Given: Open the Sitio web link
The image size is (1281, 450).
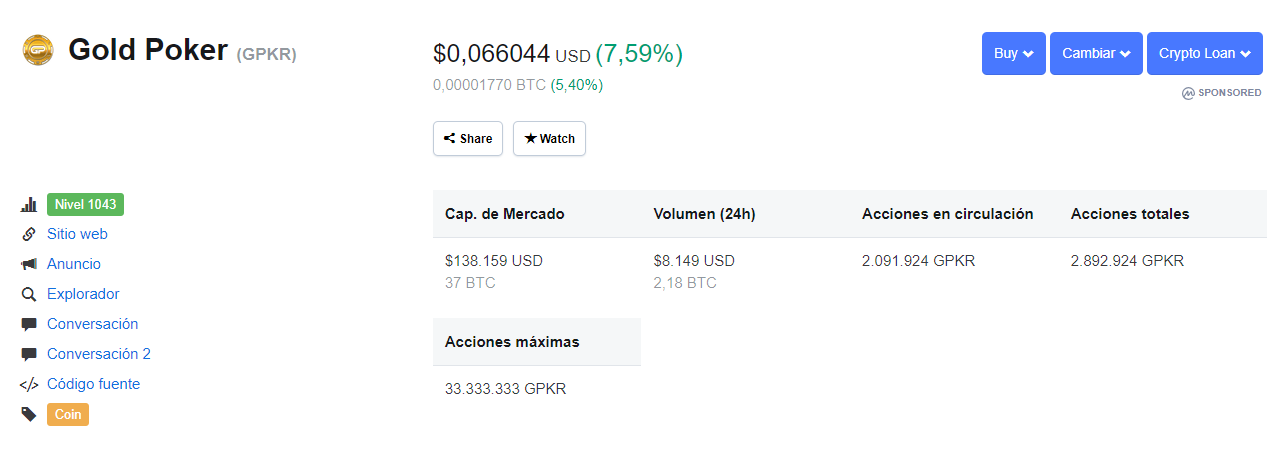Looking at the screenshot, I should [x=77, y=234].
